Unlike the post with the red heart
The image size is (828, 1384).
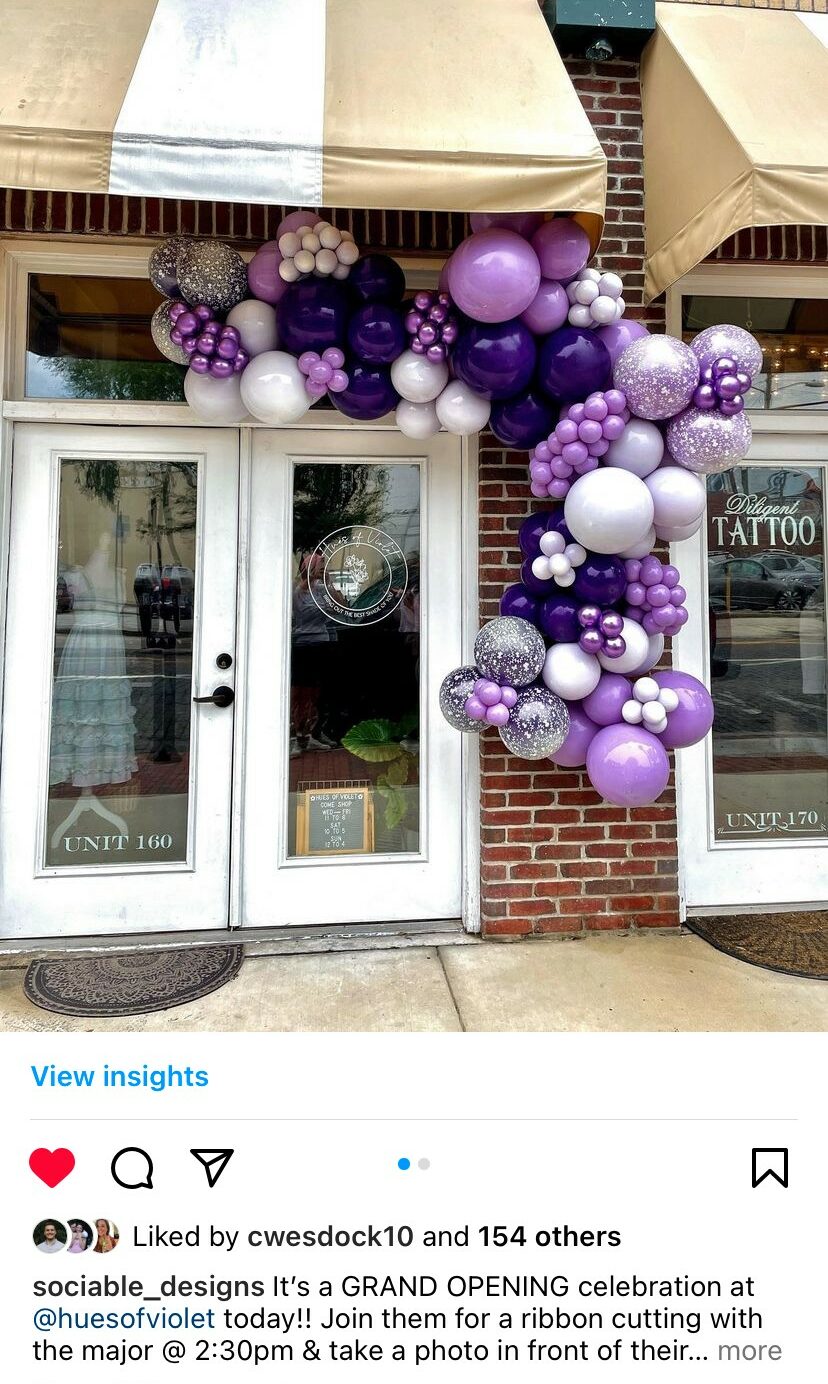coord(52,1167)
